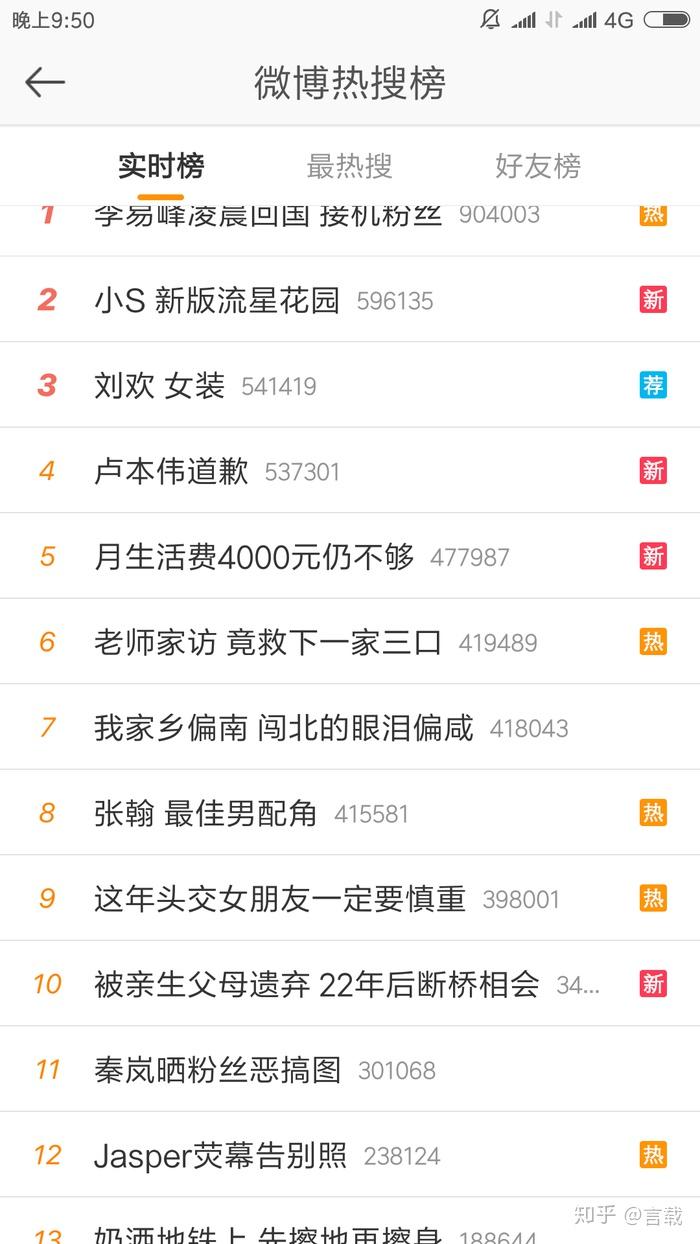This screenshot has height=1244, width=700.
Task: Open 被亲生父母遗弃 22年后断桥相会 topic
Action: pos(316,985)
